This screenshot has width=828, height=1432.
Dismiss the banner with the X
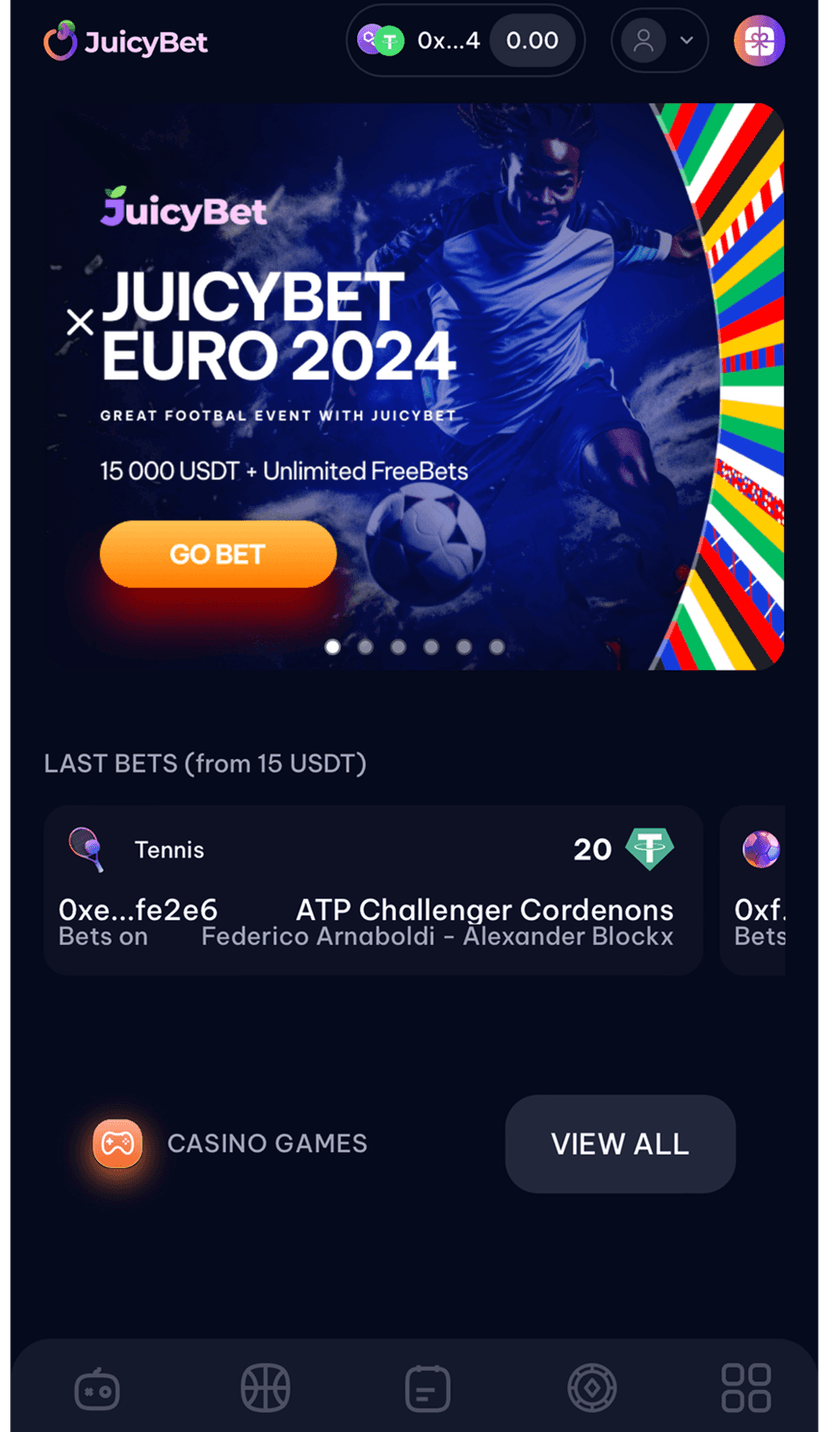point(80,322)
